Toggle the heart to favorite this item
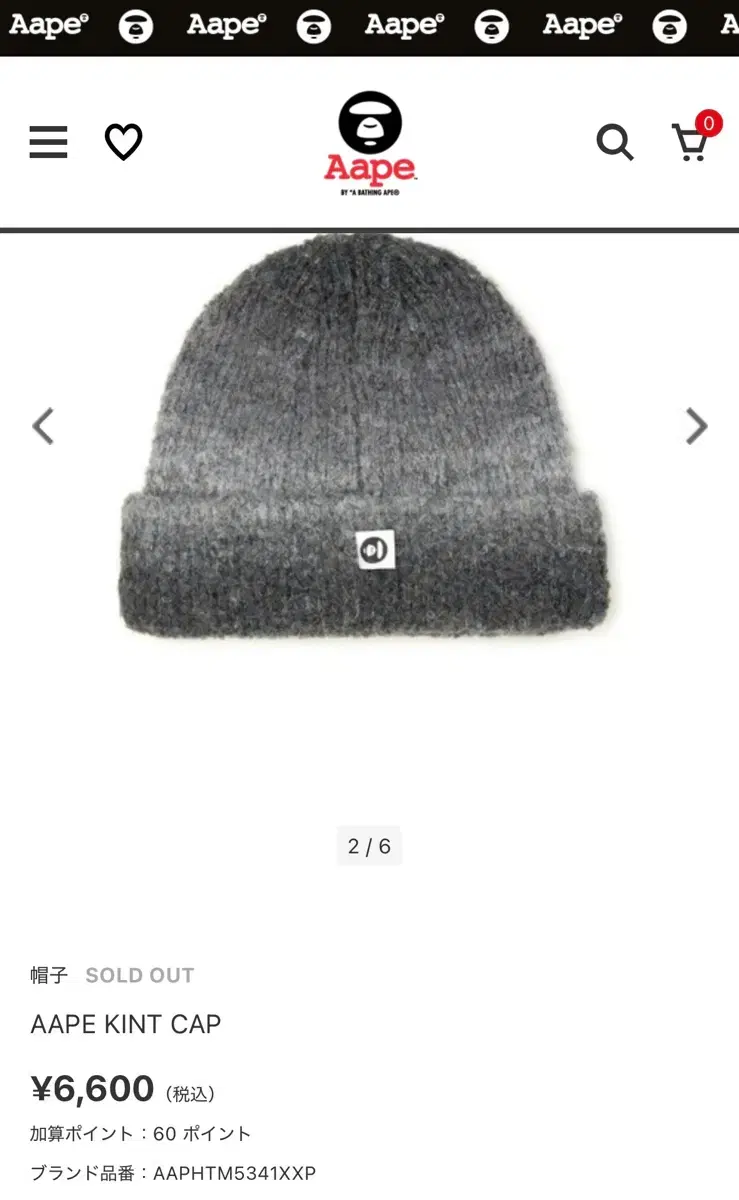739x1200 pixels. coord(123,142)
